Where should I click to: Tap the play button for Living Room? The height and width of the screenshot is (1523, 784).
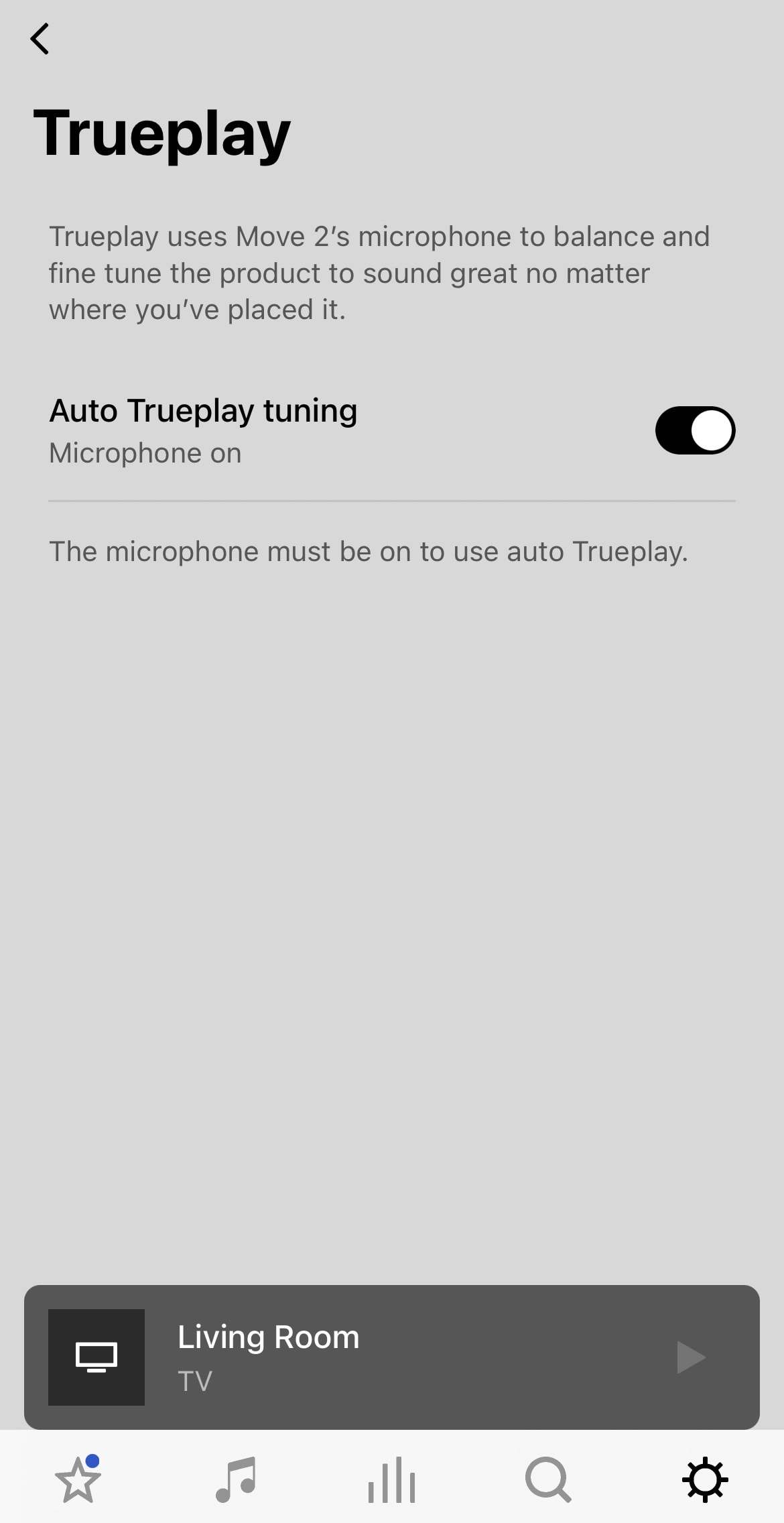click(x=690, y=1357)
